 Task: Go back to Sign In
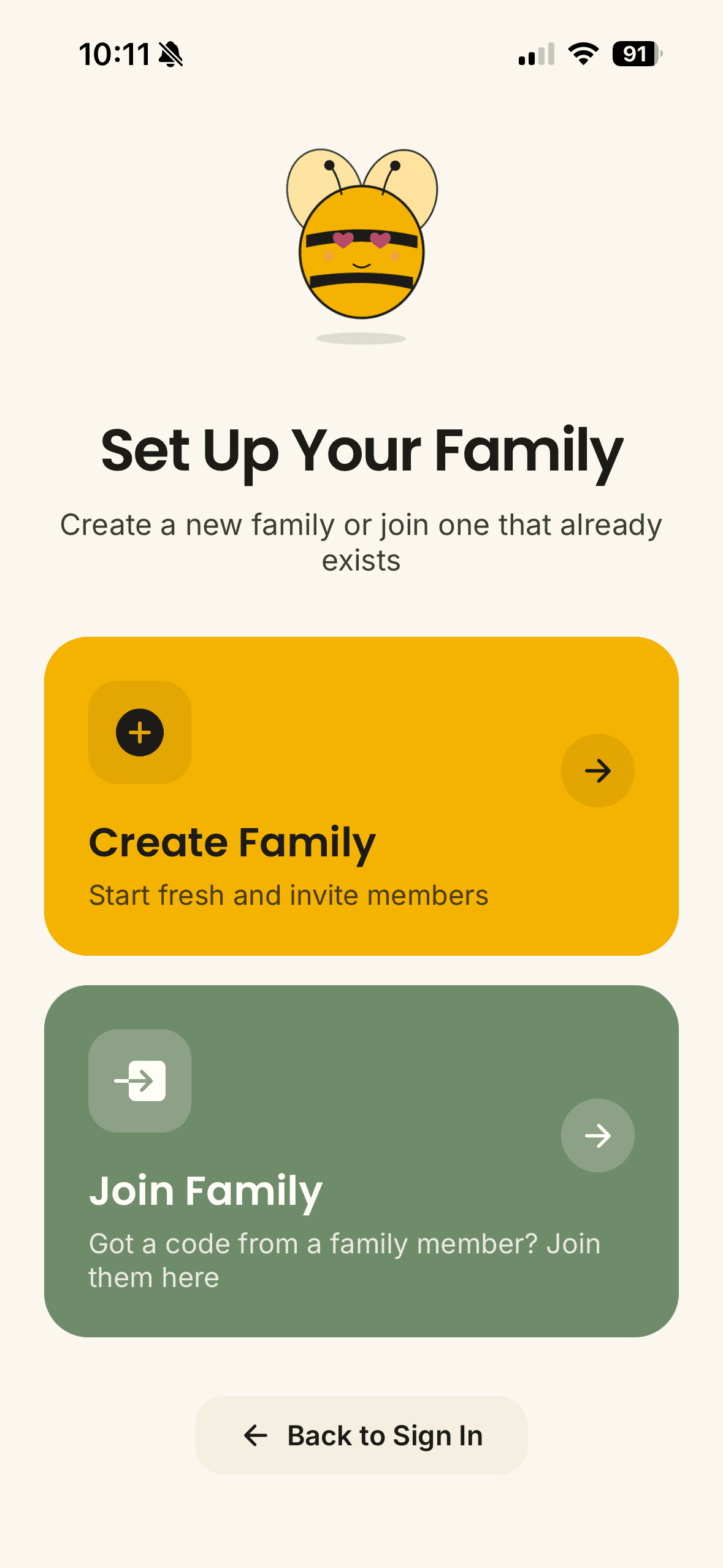pyautogui.click(x=361, y=1435)
